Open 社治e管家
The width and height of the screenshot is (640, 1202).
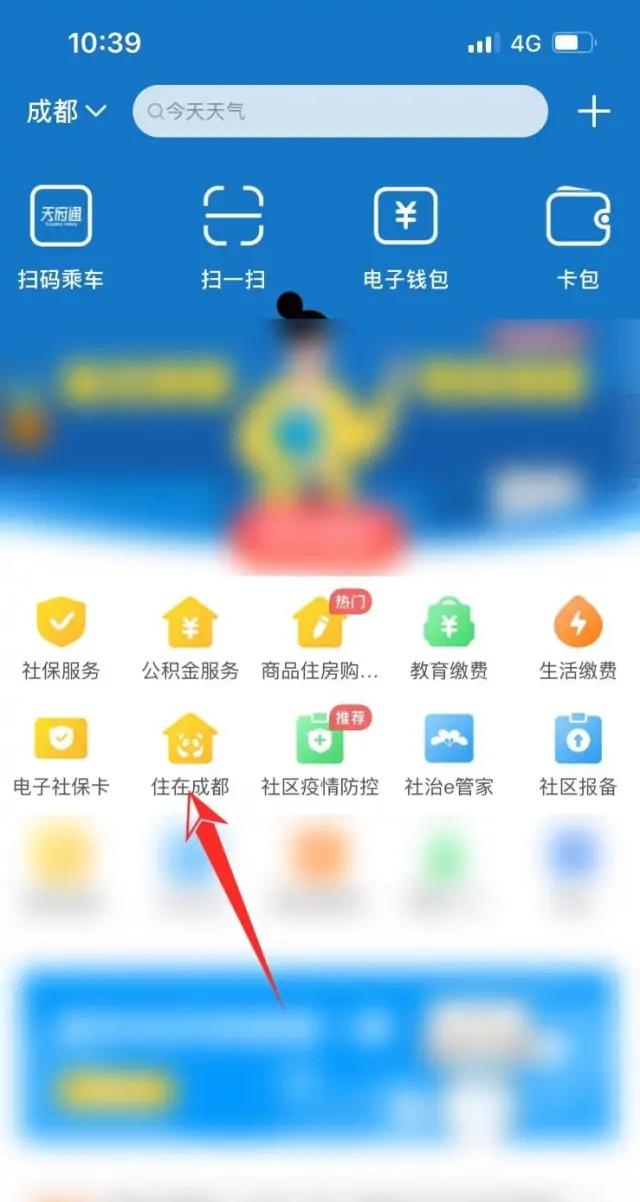449,755
